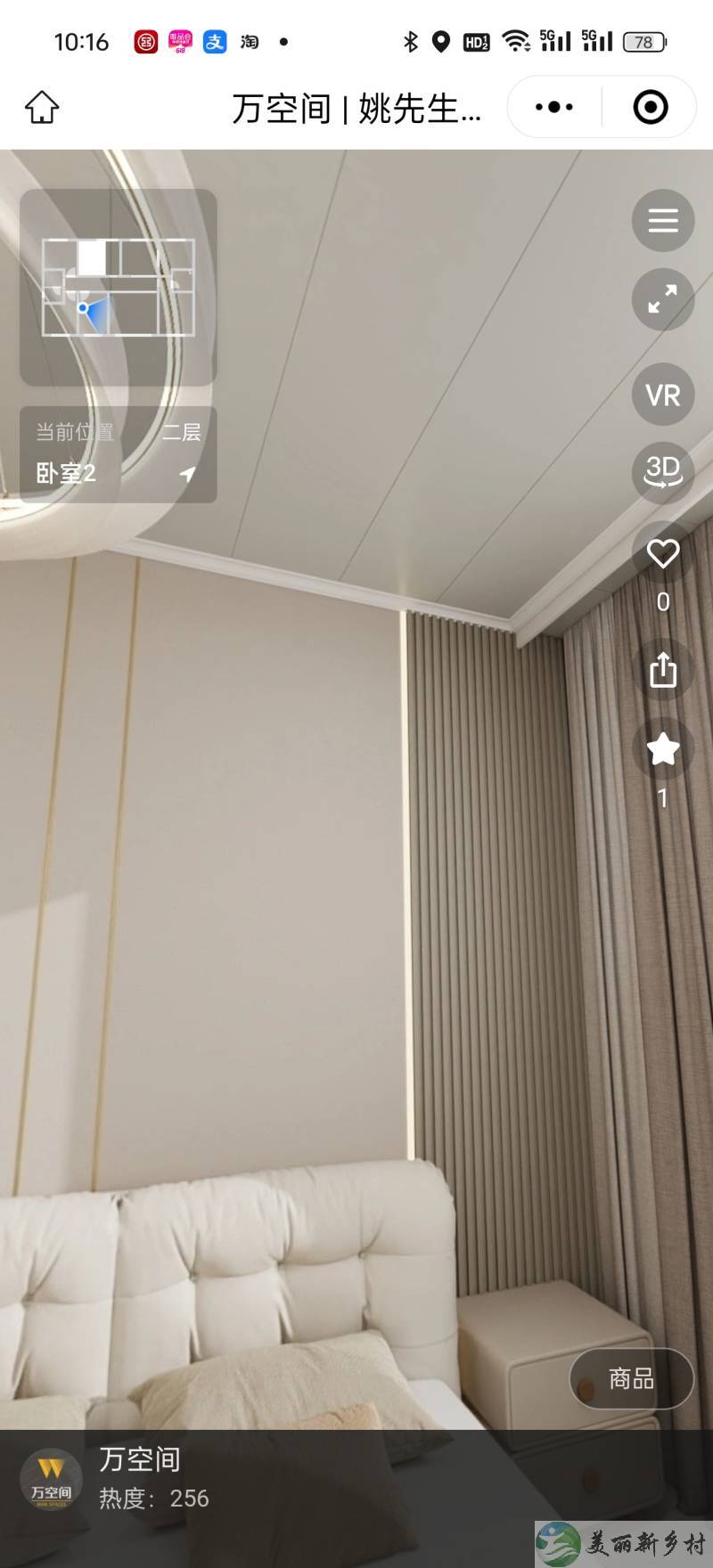The width and height of the screenshot is (713, 1568).
Task: Go to the mini program home
Action: pos(42,108)
